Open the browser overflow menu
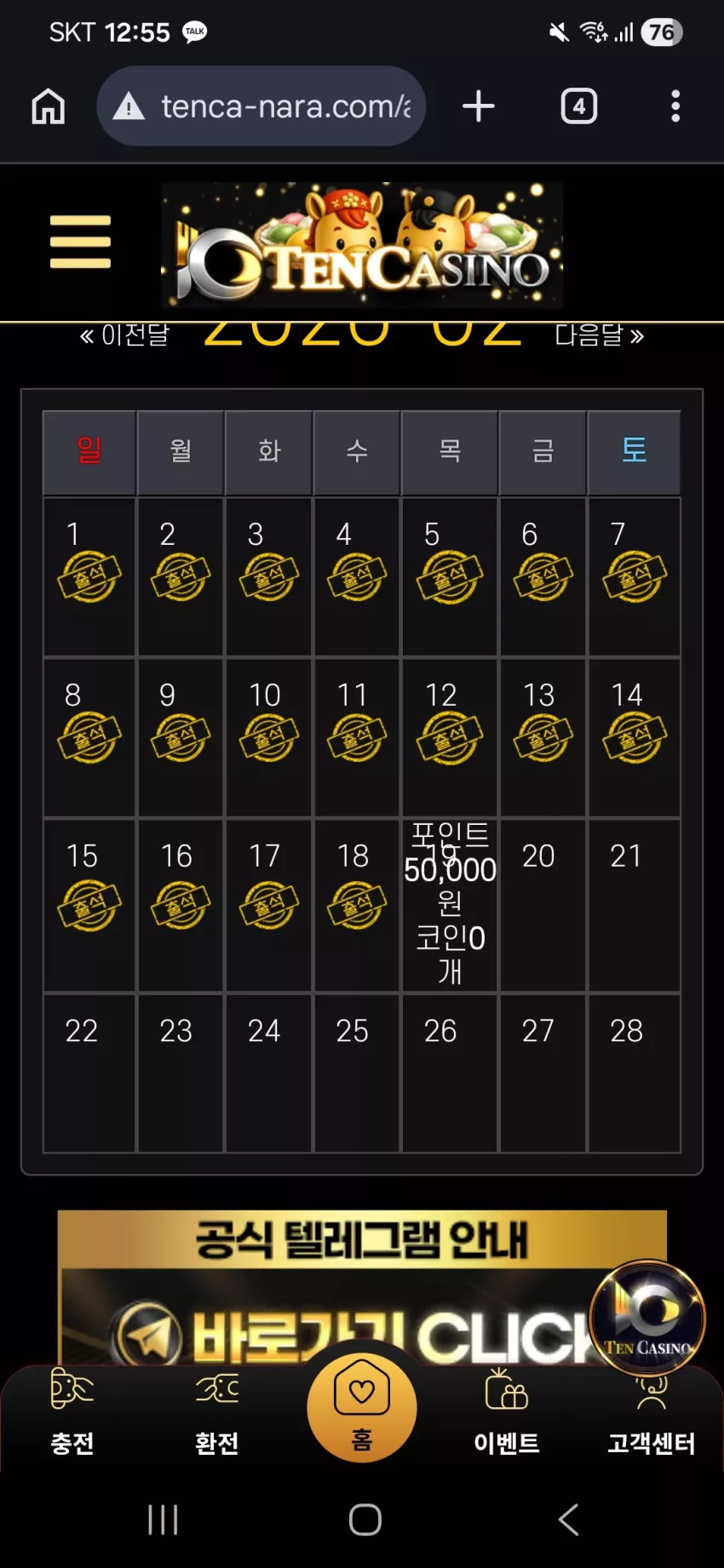This screenshot has width=724, height=1568. (x=675, y=106)
